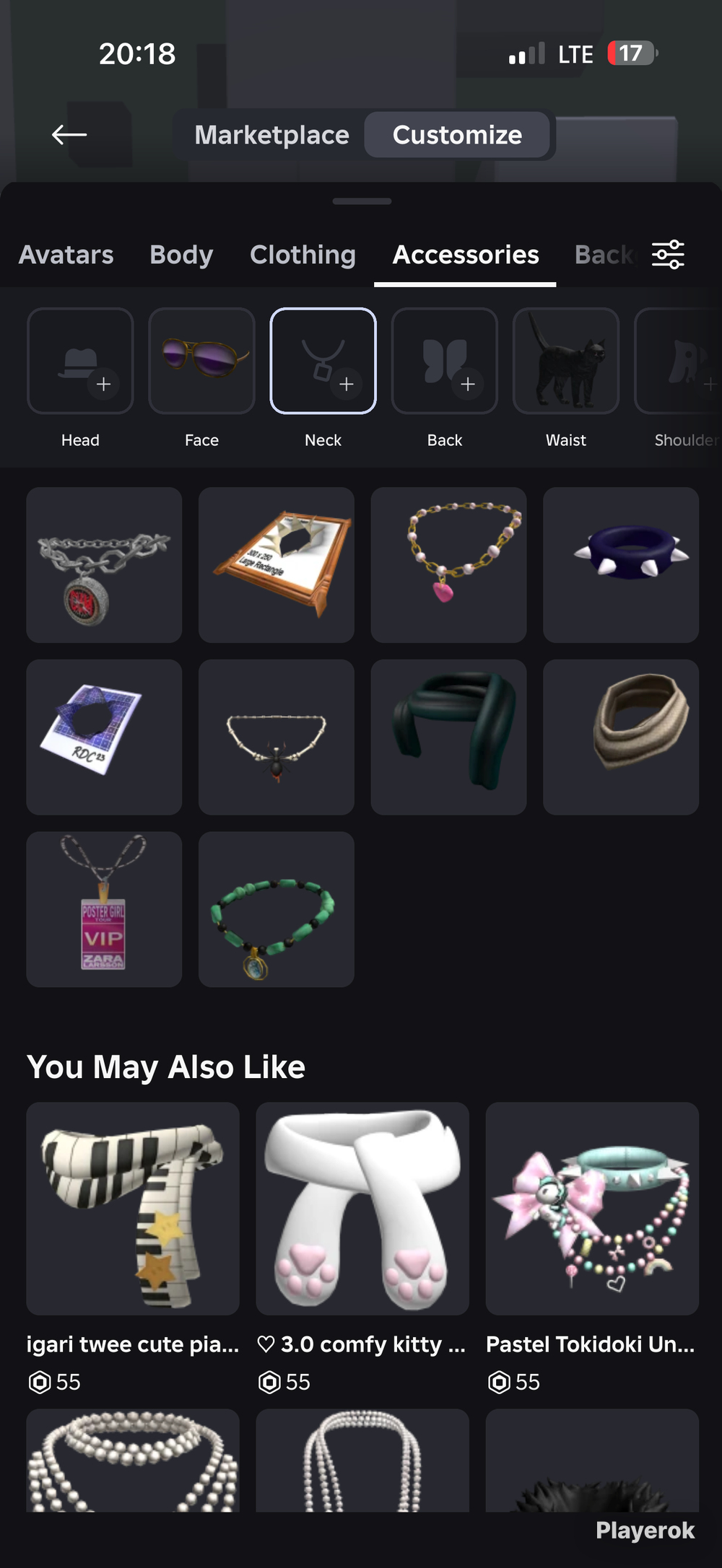Open the igari twee cute piano scarf item
Viewport: 722px width, 1568px height.
coord(133,1209)
